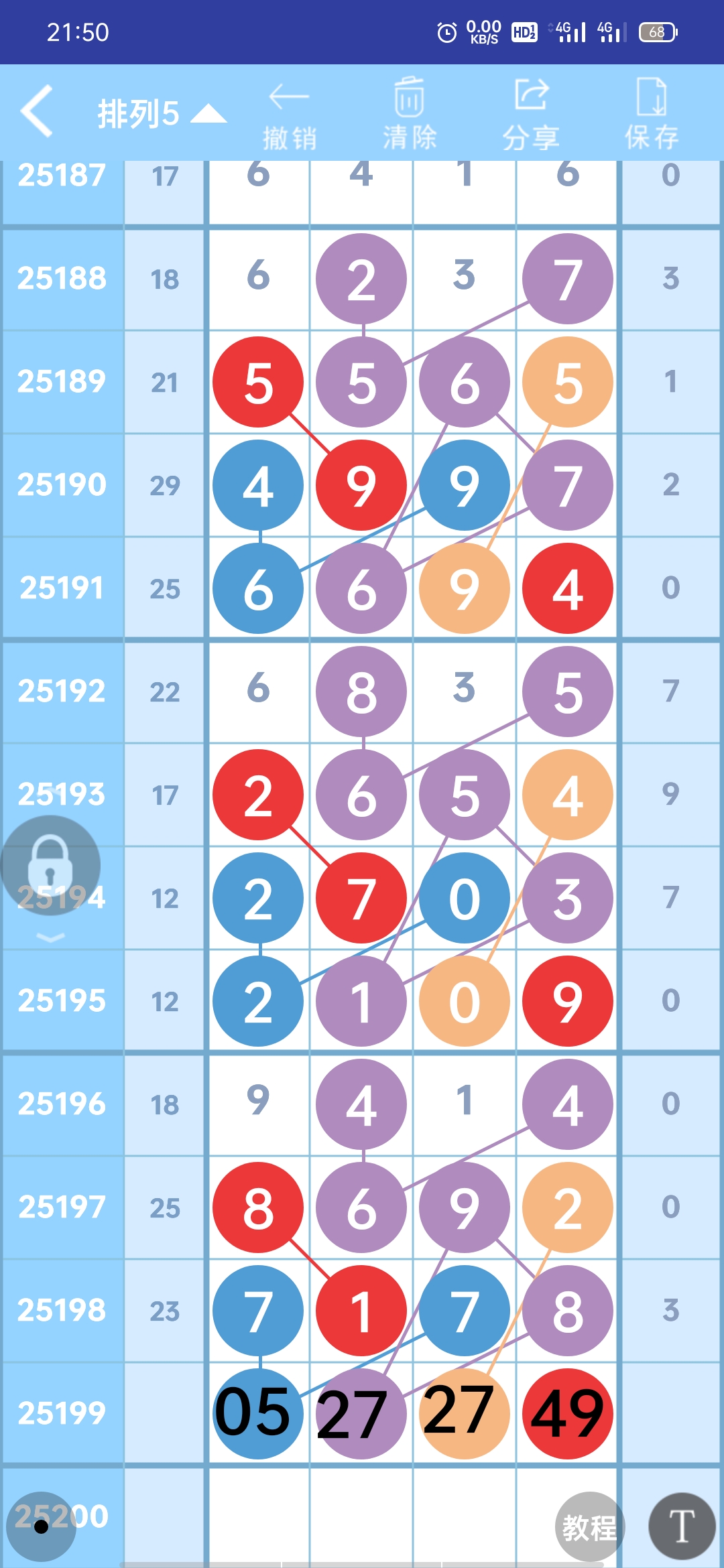This screenshot has height=1568, width=724.
Task: Expand the 排列5 lottery type dropdown
Action: tap(161, 113)
